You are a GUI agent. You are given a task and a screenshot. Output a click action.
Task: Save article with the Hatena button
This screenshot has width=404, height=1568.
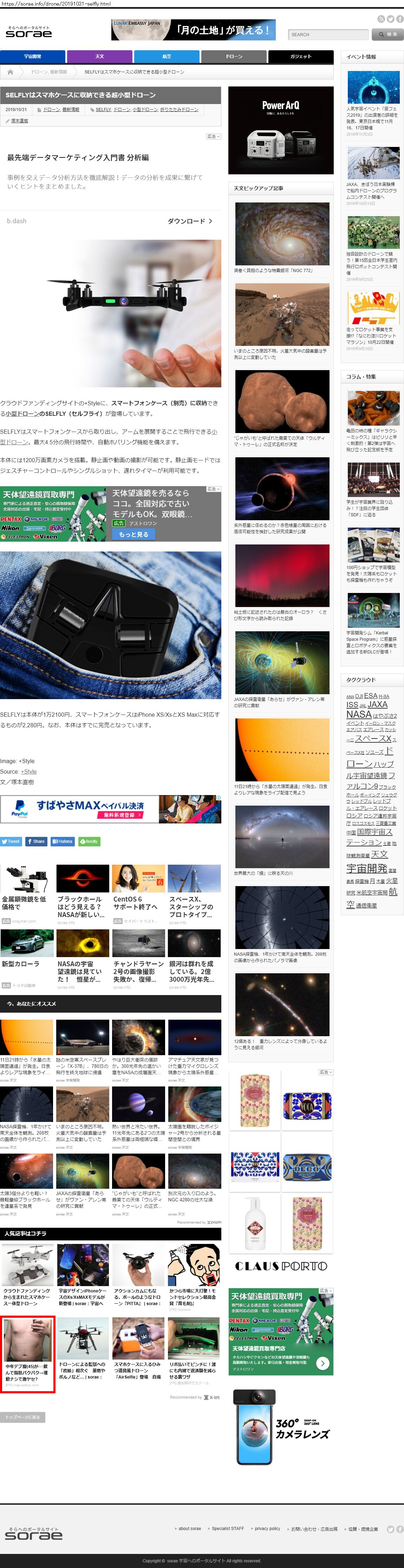click(62, 841)
